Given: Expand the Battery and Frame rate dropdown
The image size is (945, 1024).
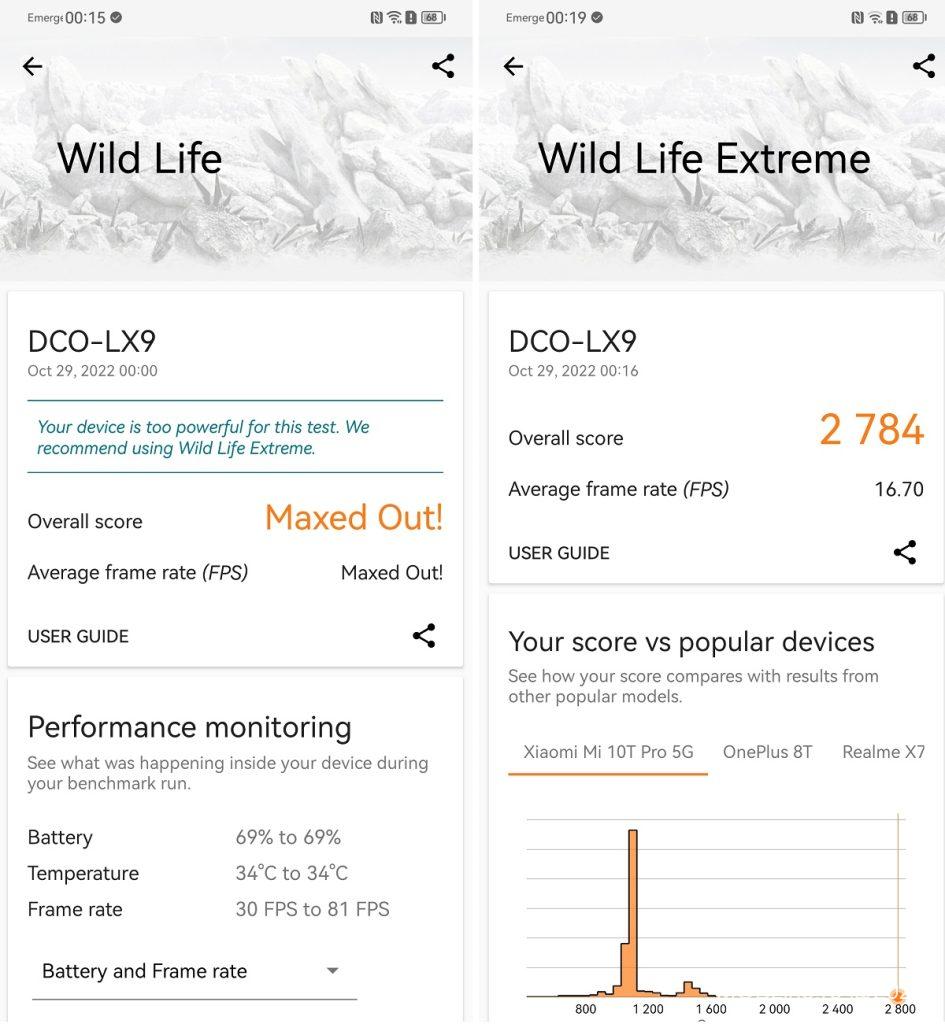Looking at the screenshot, I should coord(194,971).
